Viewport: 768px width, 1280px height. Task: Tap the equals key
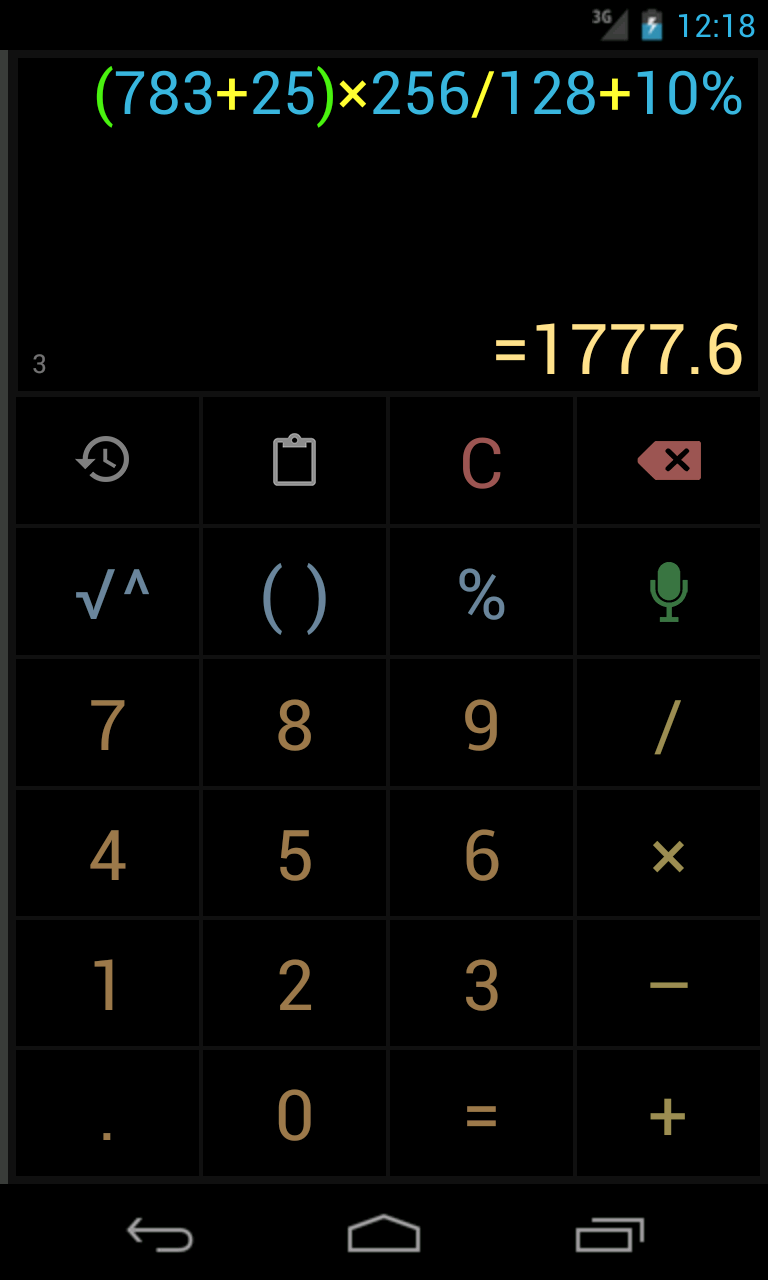(481, 1113)
